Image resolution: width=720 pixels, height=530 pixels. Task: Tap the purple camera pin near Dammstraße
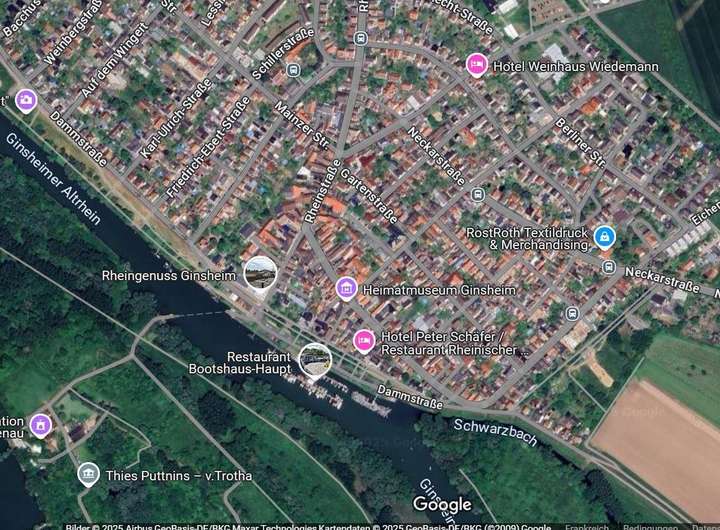click(x=26, y=100)
